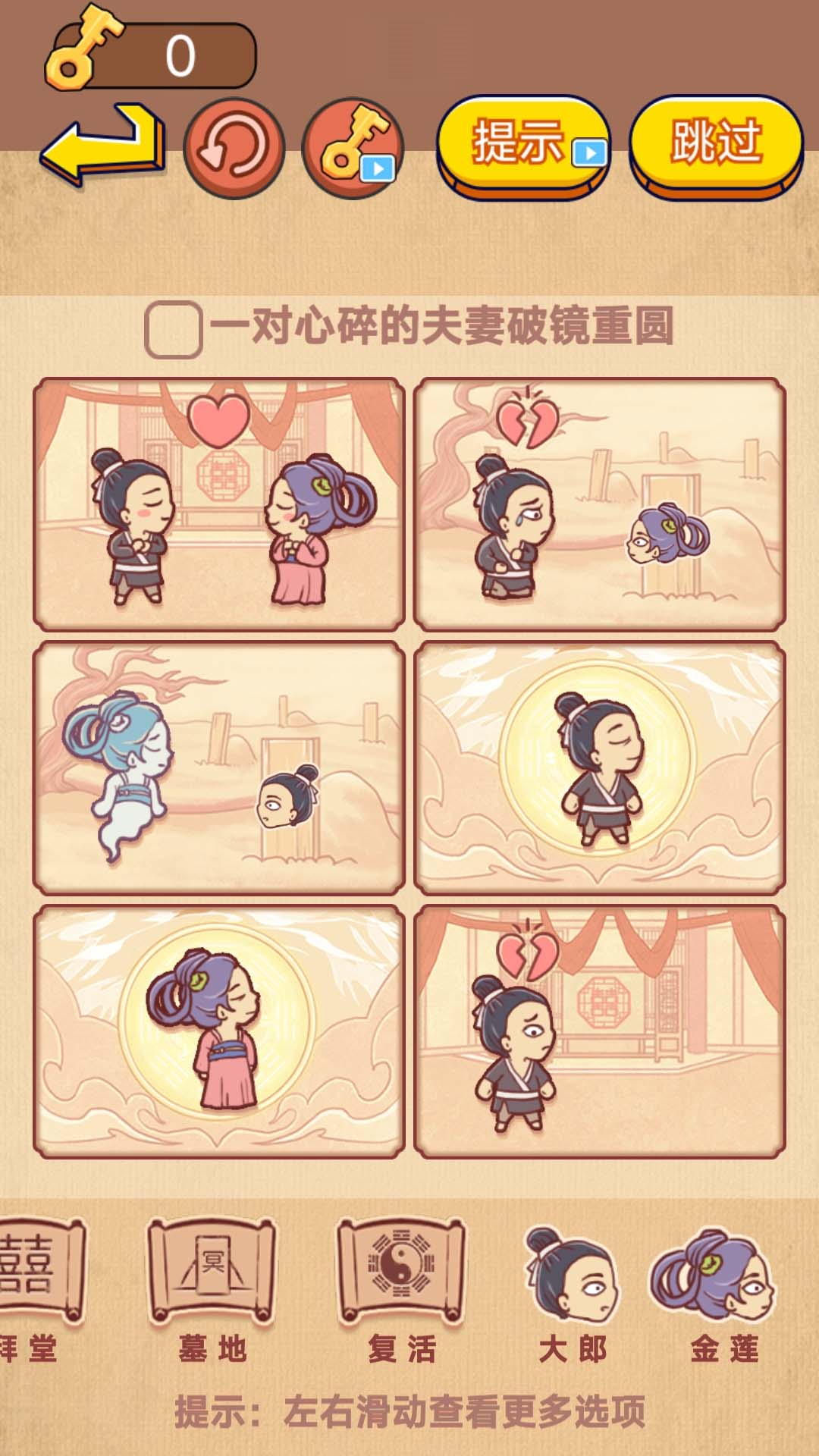Tap the 提示 hint button
The height and width of the screenshot is (1456, 819).
tap(522, 144)
